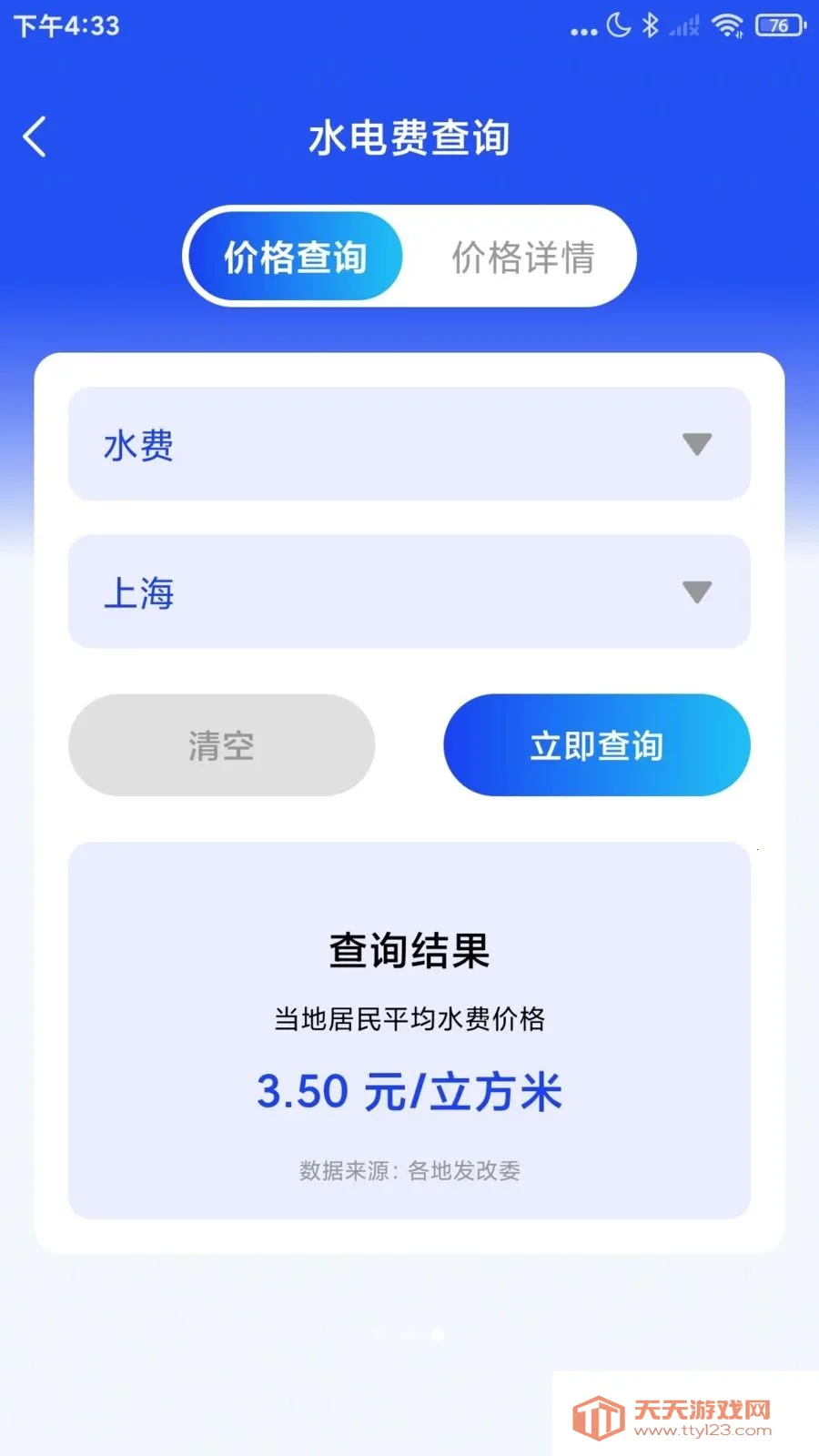Click the do-not-disturb moon icon
This screenshot has height=1456, width=819.
[x=617, y=27]
